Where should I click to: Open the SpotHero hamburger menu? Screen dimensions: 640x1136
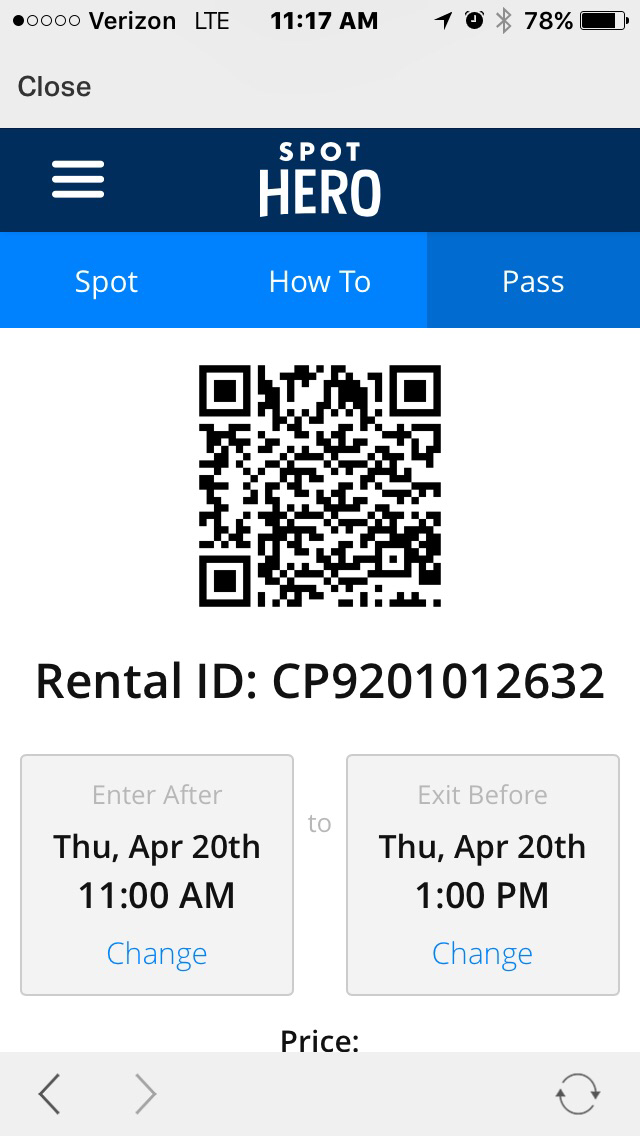78,181
